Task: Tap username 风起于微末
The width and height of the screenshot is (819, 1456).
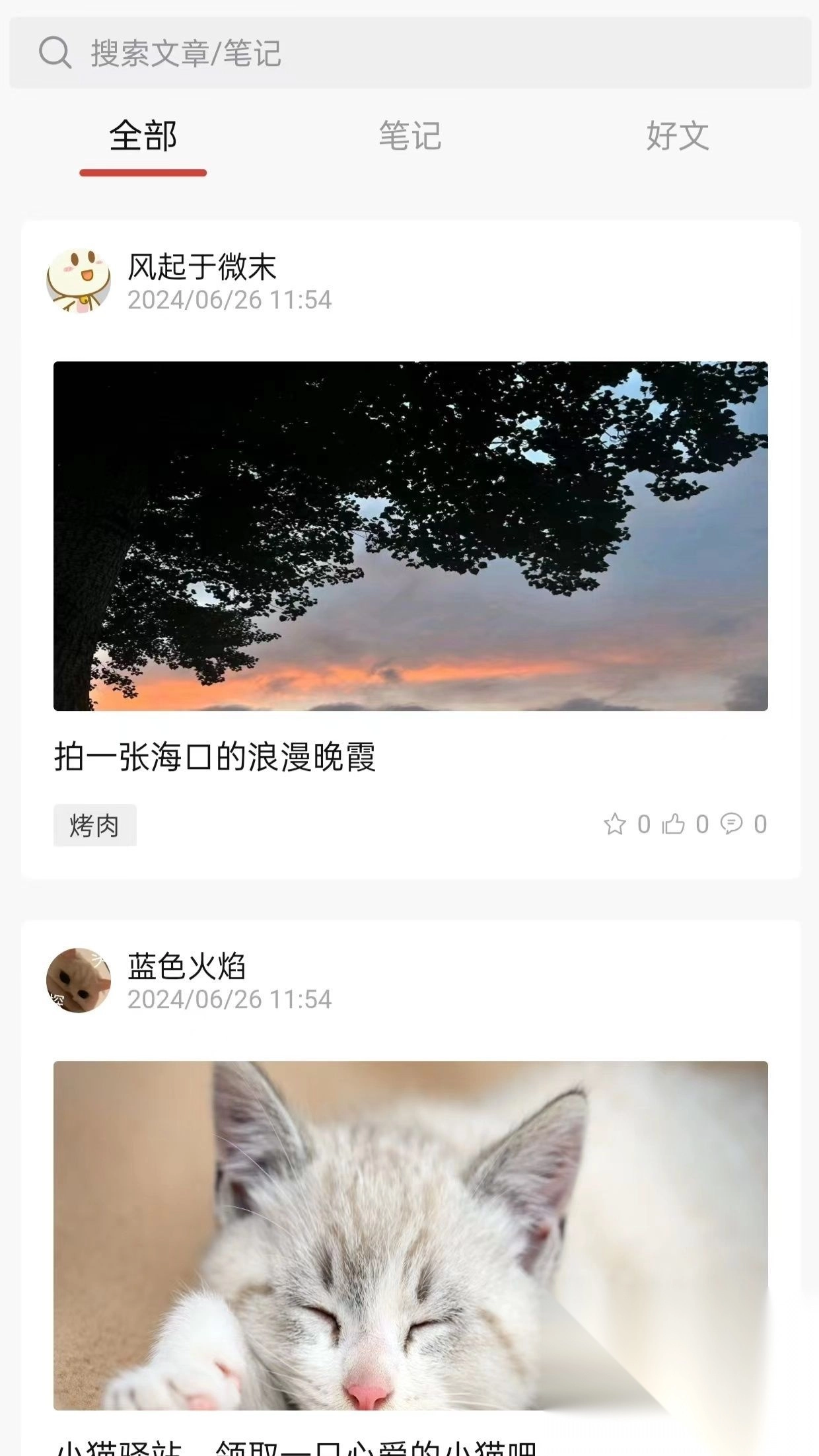Action: pyautogui.click(x=201, y=268)
